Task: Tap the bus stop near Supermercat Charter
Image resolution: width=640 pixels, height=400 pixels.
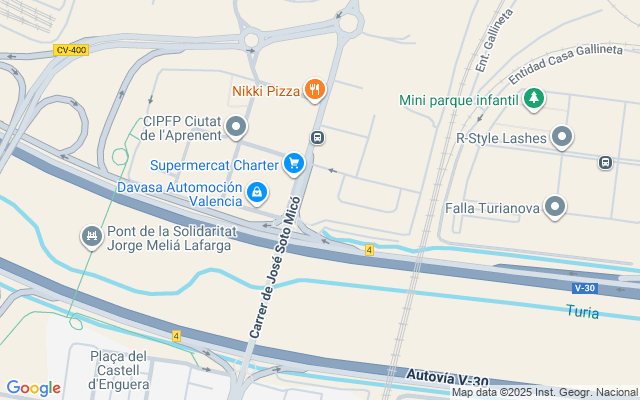Action: click(x=317, y=138)
